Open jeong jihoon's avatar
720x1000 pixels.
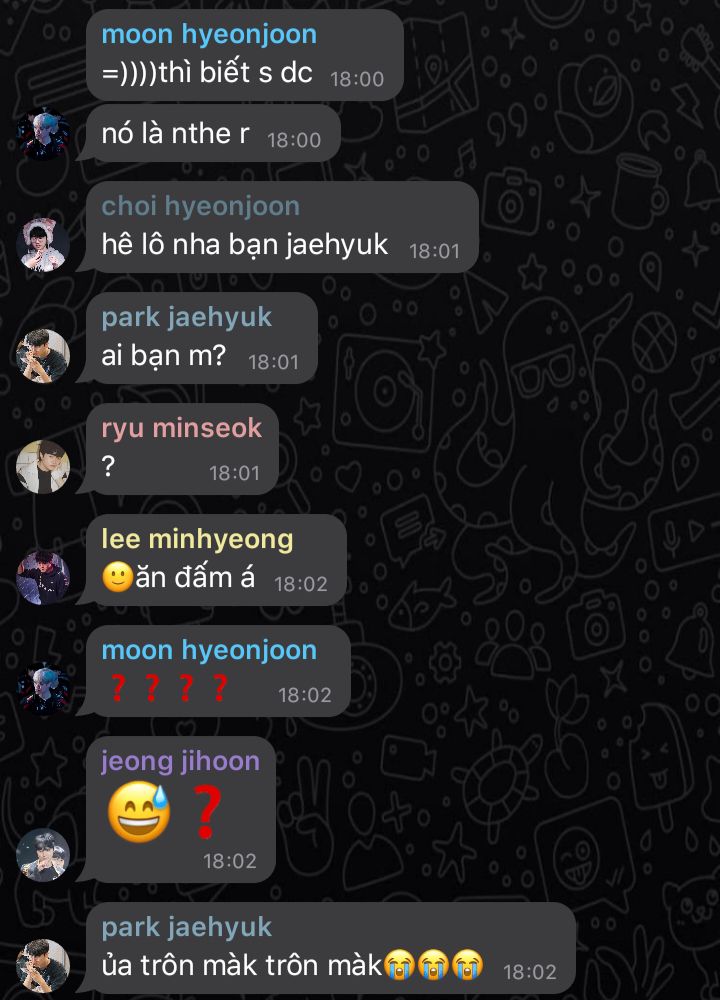point(43,855)
